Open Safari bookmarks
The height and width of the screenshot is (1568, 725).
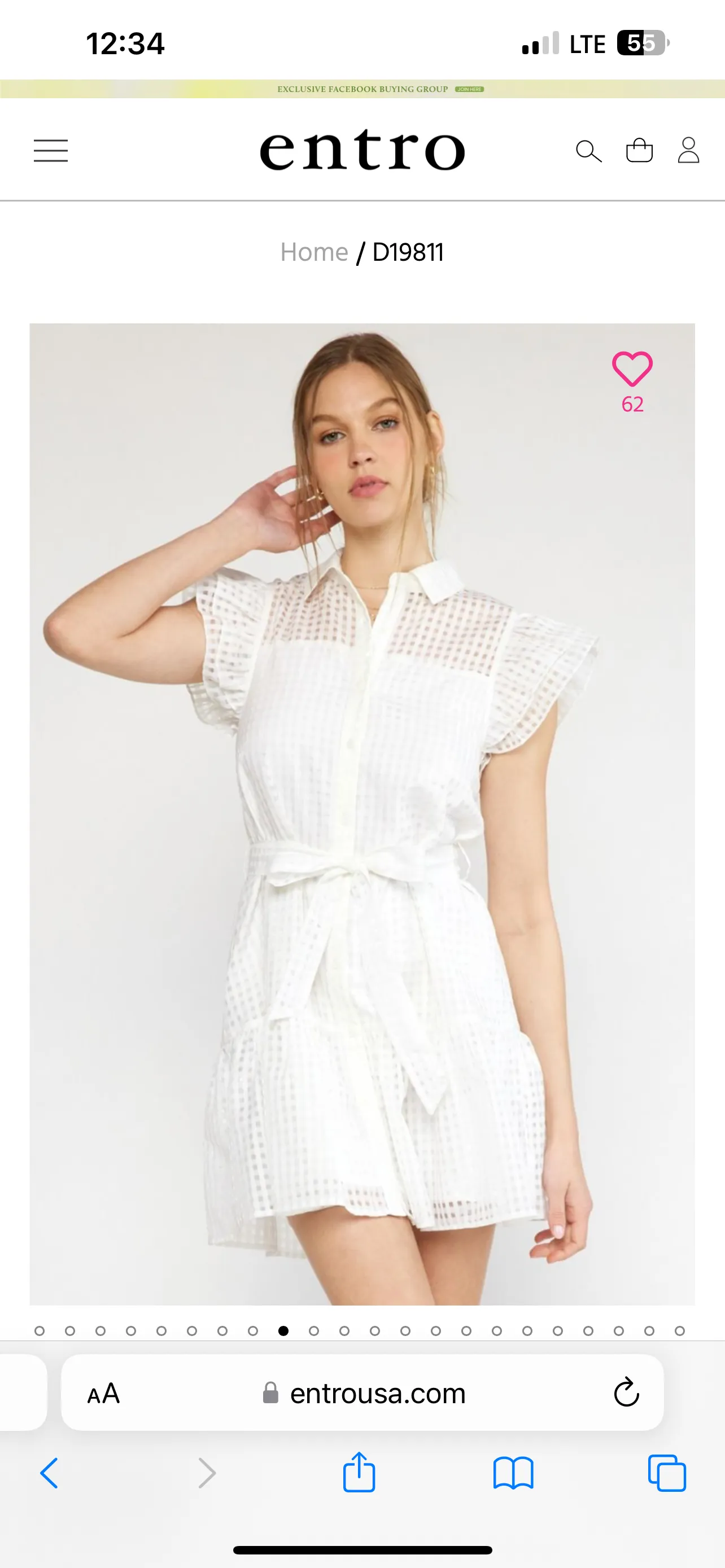pyautogui.click(x=513, y=1473)
